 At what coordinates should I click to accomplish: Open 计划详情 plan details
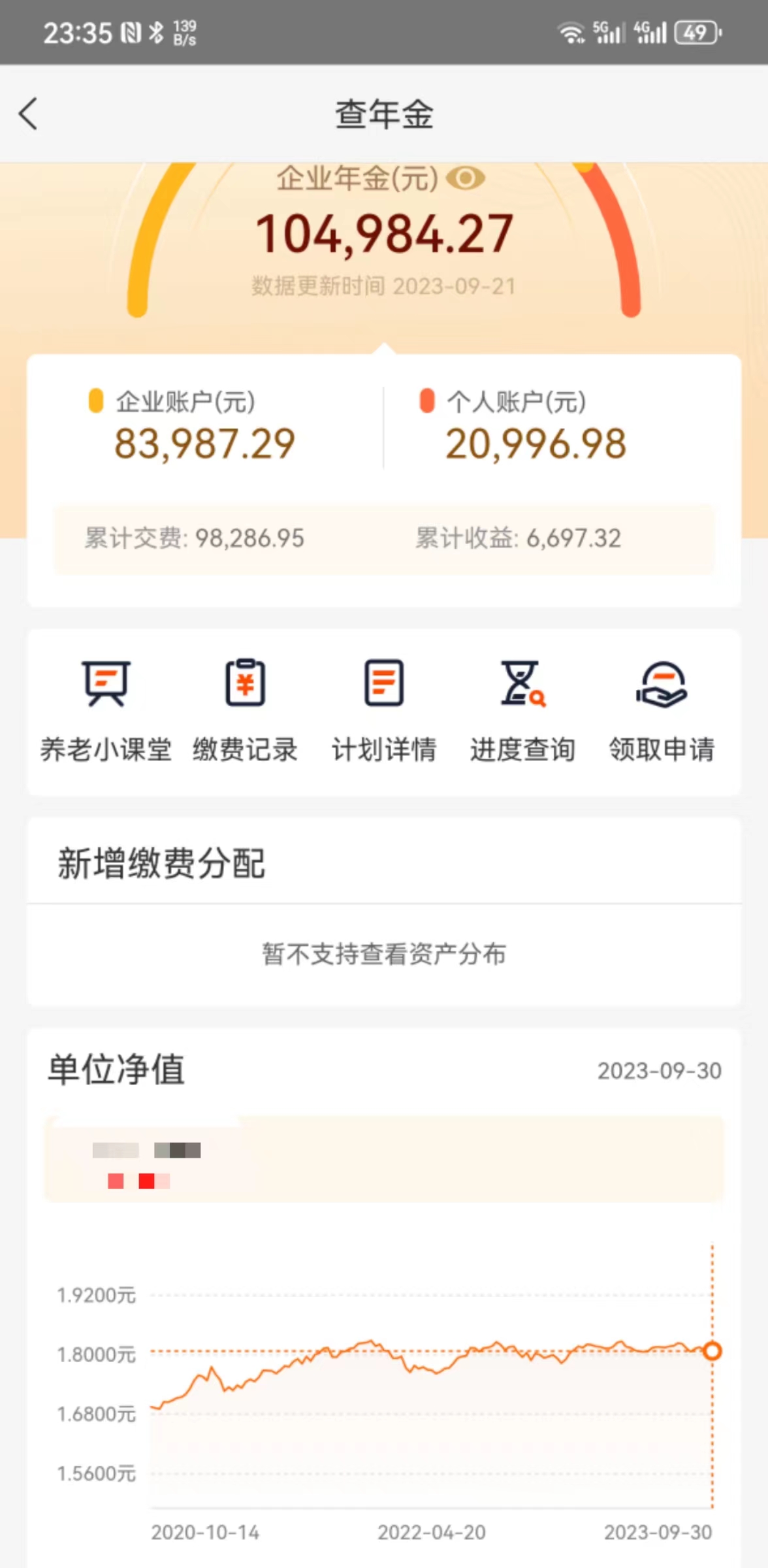tap(384, 711)
